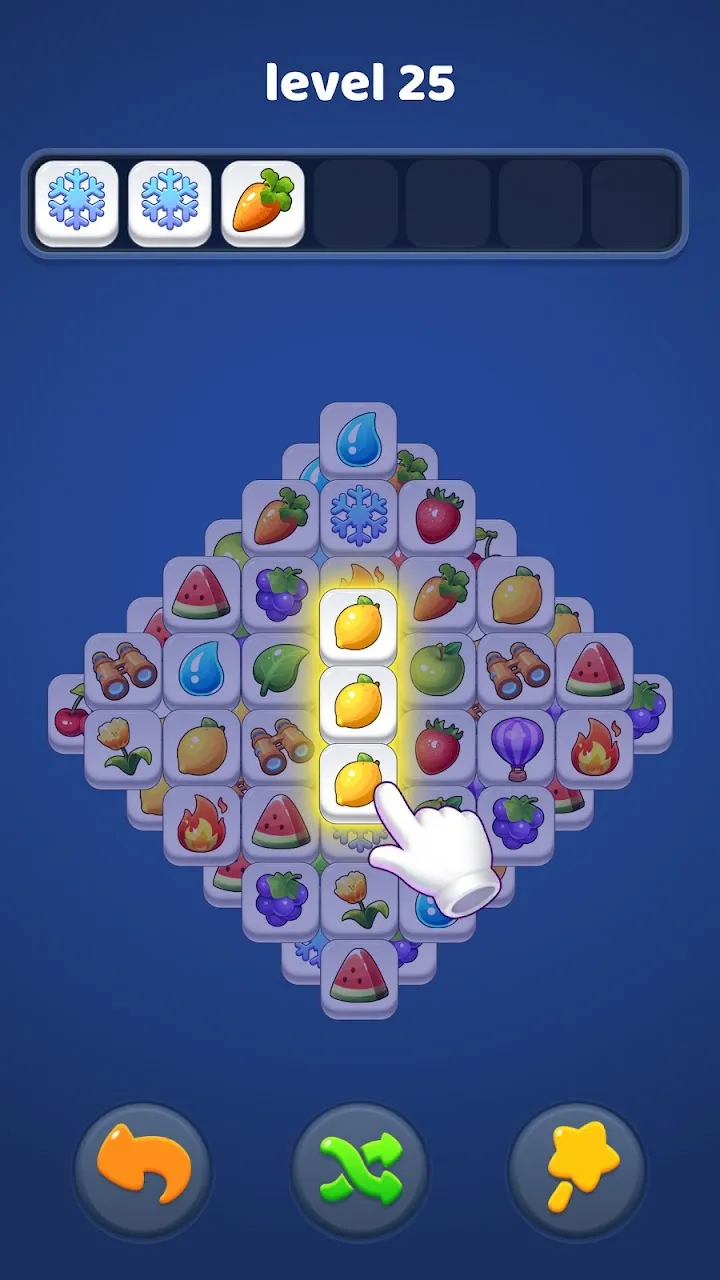Use the magic wand hint booster

(x=577, y=1171)
